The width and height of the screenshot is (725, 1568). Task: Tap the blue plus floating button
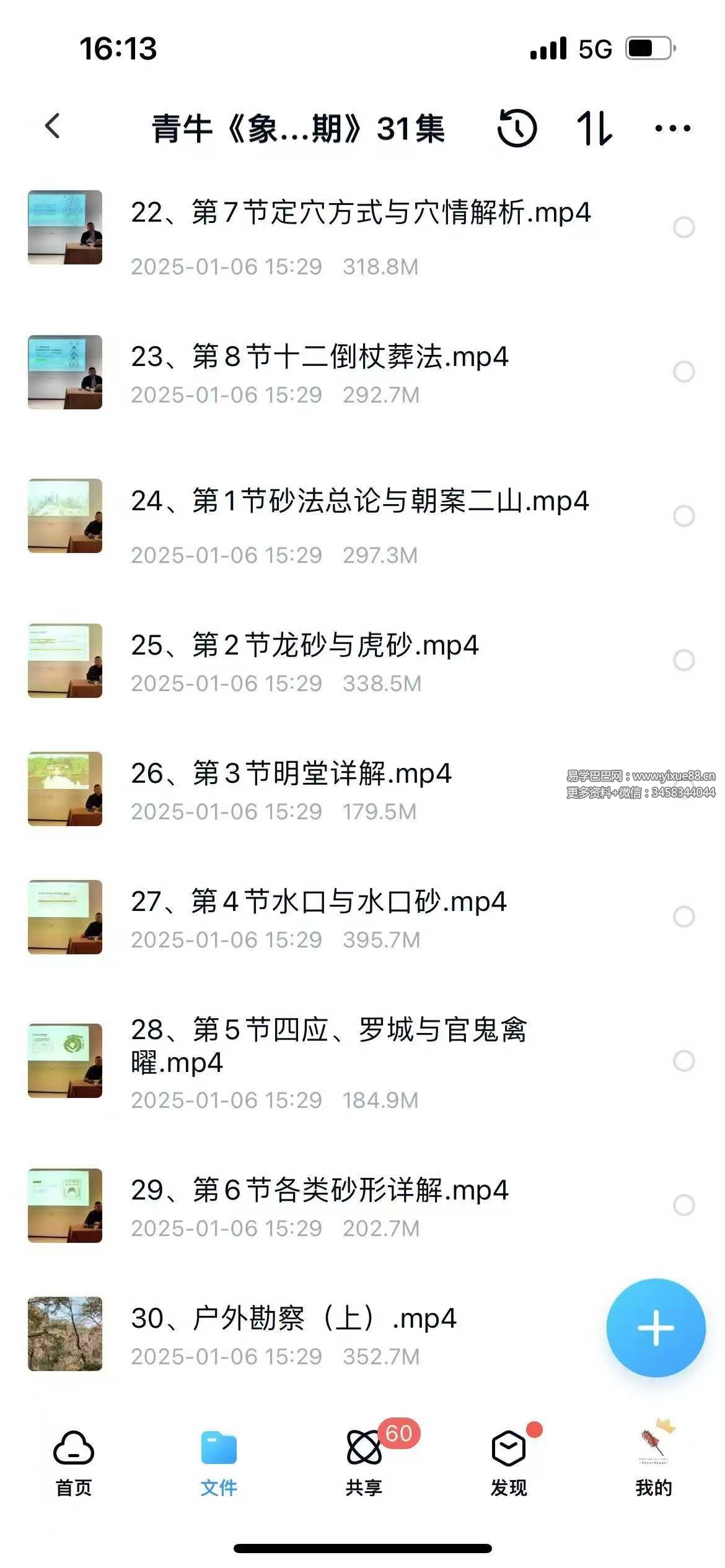click(x=656, y=1328)
